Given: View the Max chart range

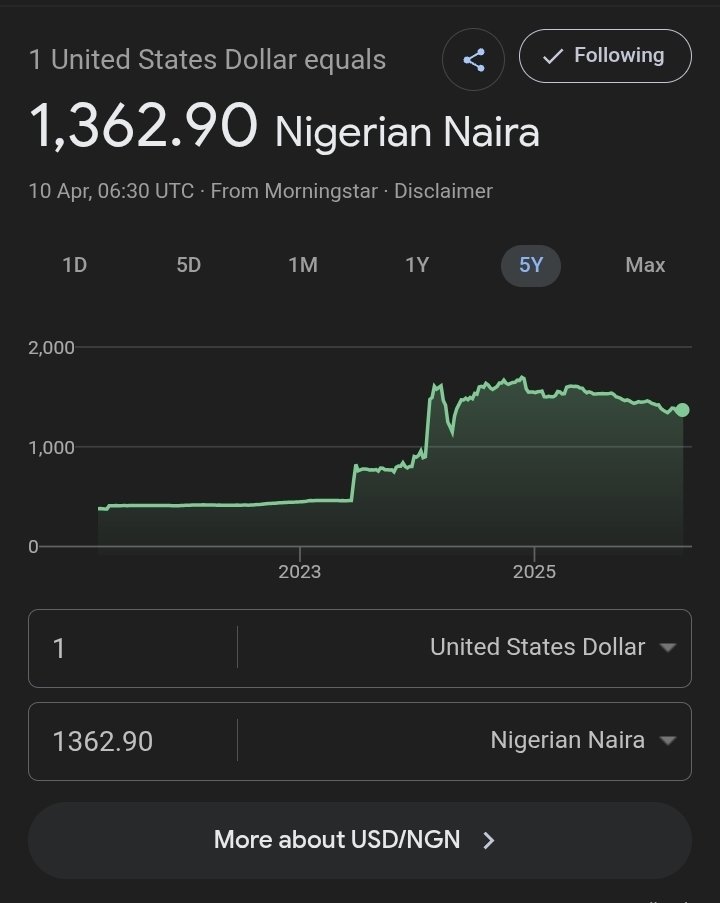Looking at the screenshot, I should (645, 265).
